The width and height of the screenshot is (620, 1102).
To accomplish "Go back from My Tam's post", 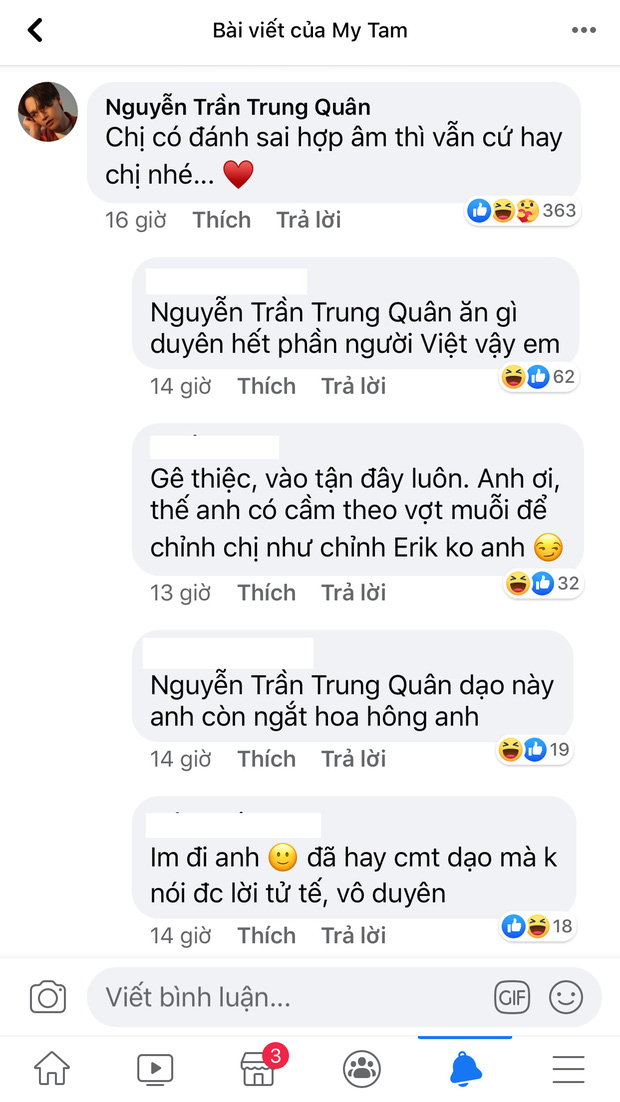I will pos(36,30).
